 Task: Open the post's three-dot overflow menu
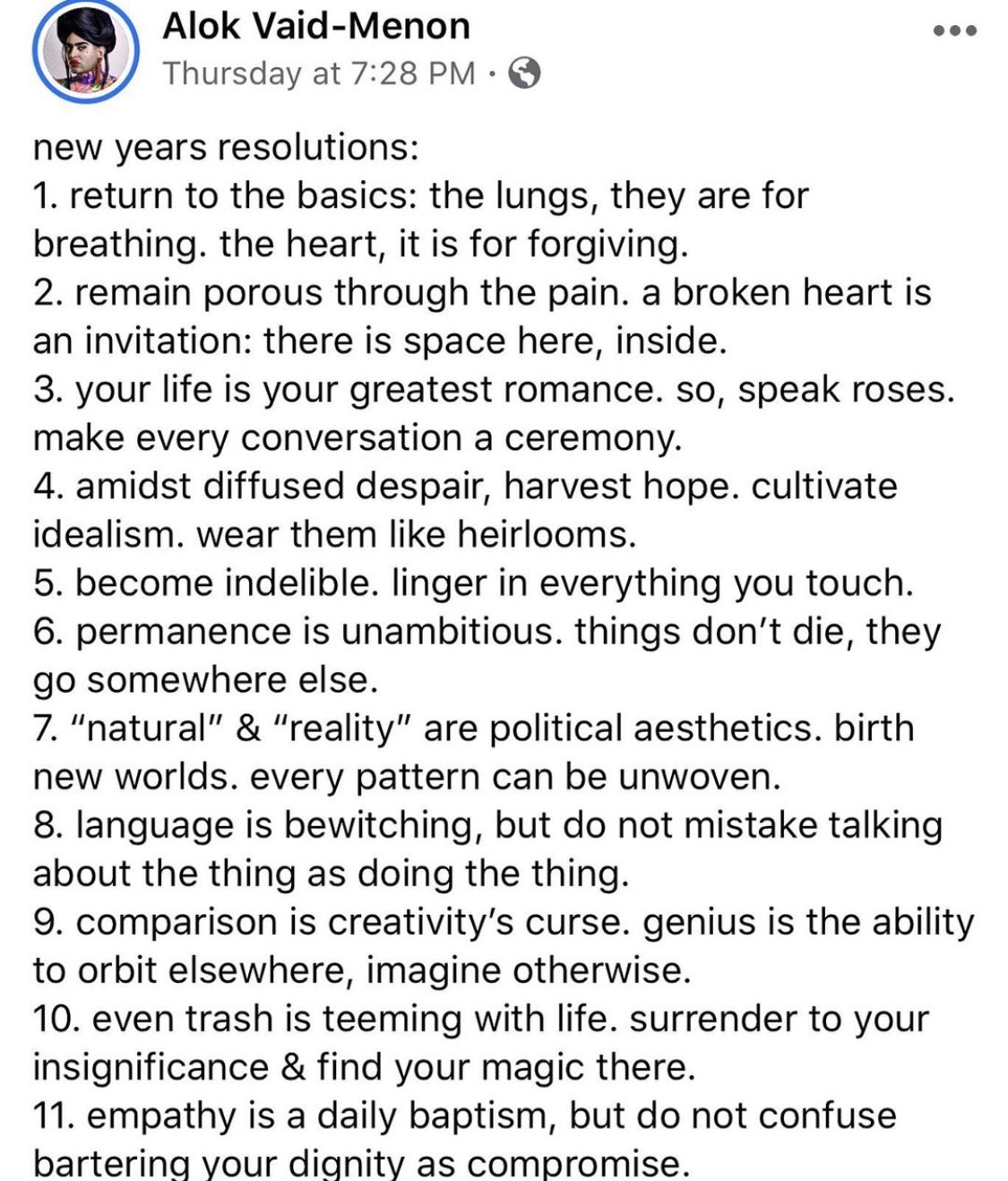pos(954,30)
